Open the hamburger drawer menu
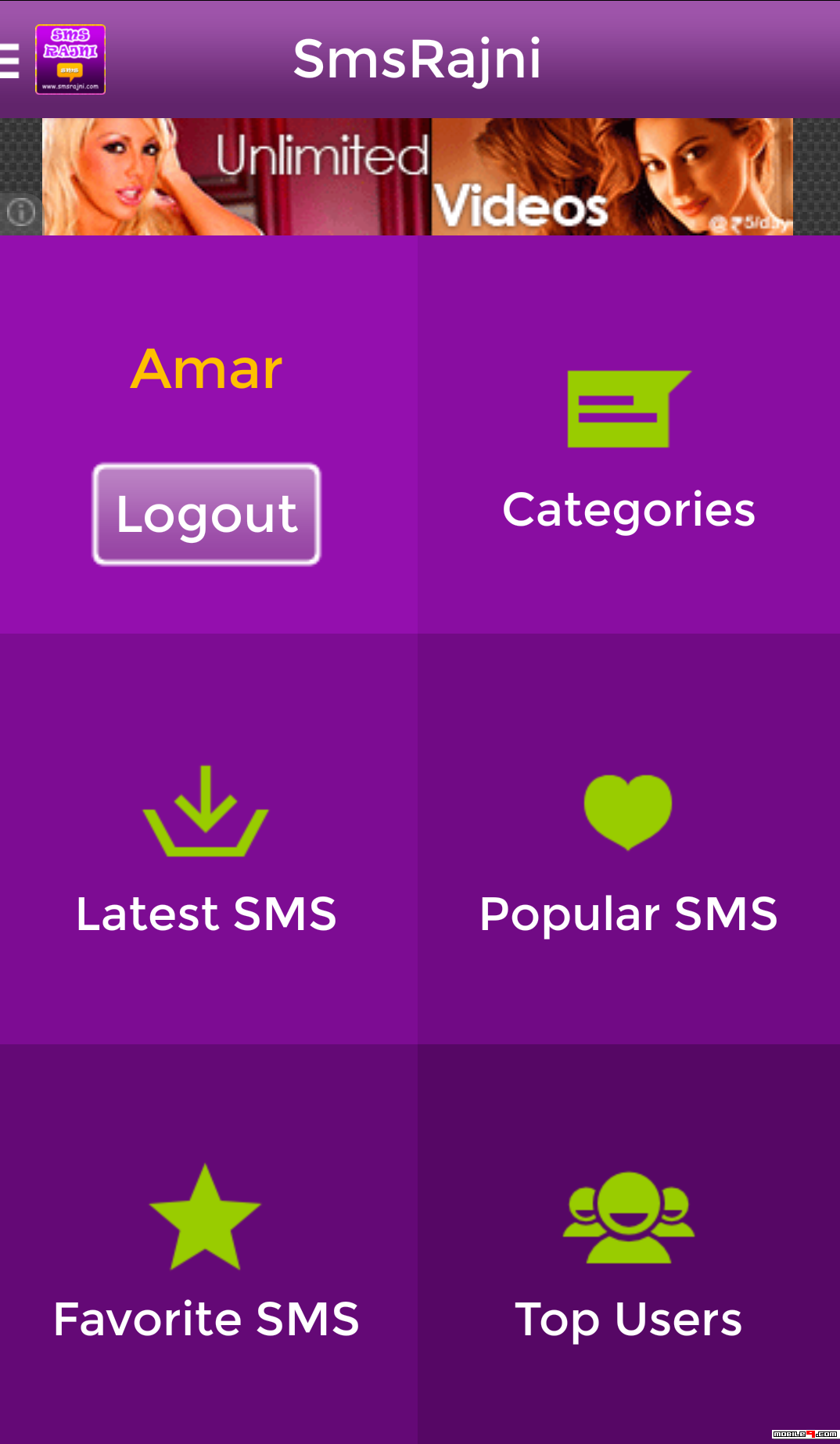This screenshot has height=1444, width=840. point(9,60)
